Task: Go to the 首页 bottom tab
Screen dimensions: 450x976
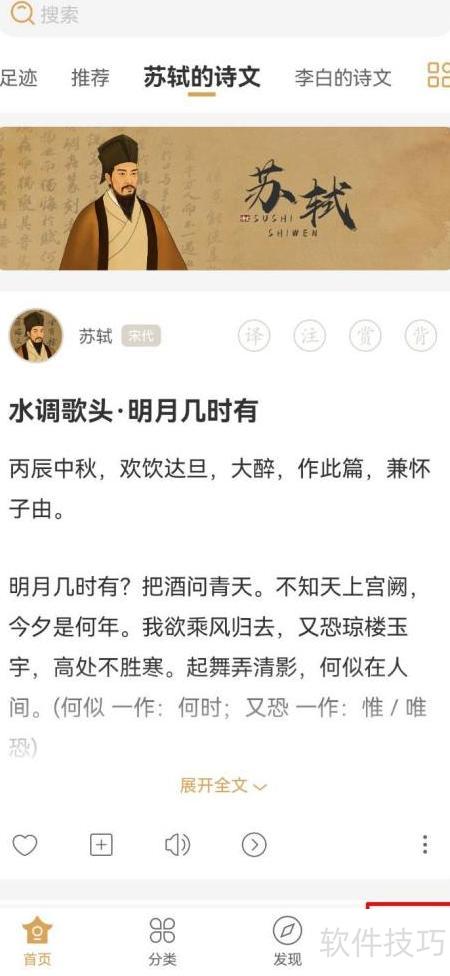Action: (x=37, y=941)
